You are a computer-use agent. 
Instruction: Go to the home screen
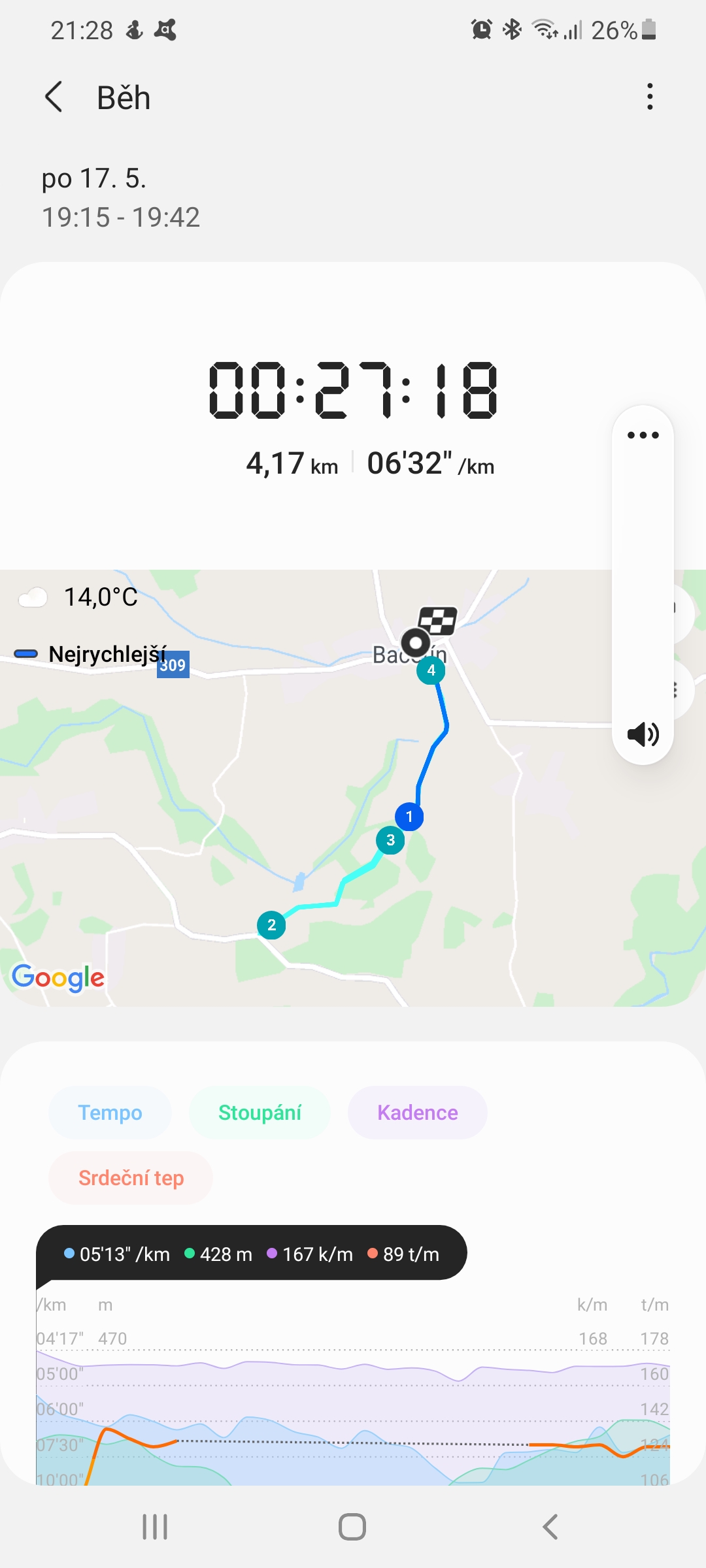[x=352, y=1527]
